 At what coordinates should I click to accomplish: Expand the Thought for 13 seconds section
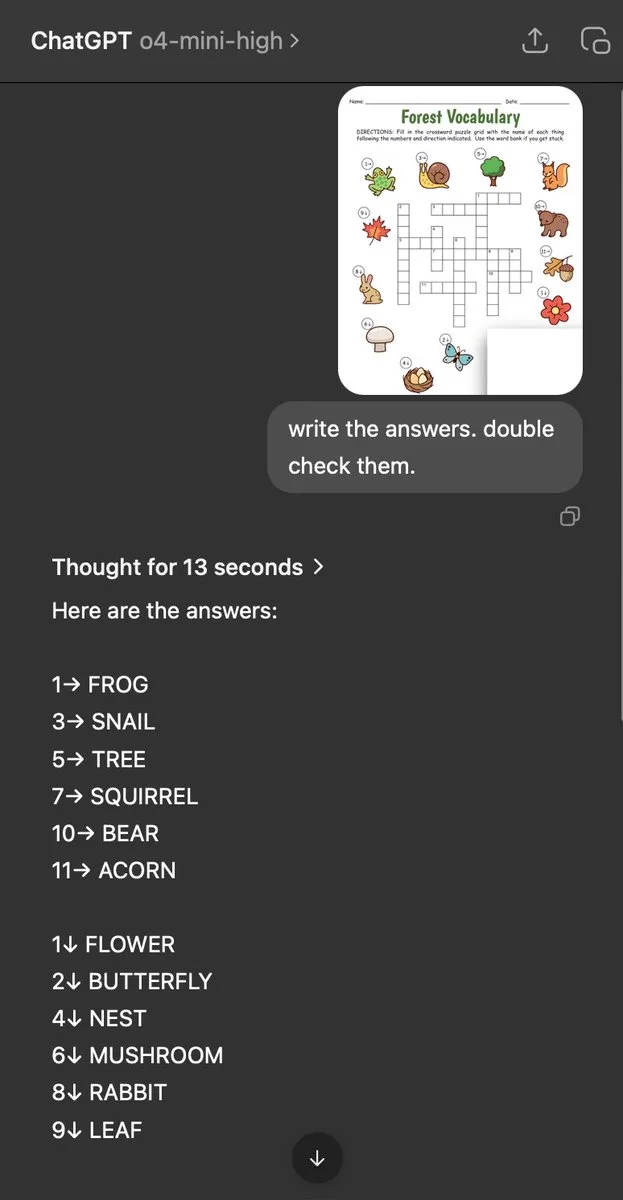(x=188, y=567)
